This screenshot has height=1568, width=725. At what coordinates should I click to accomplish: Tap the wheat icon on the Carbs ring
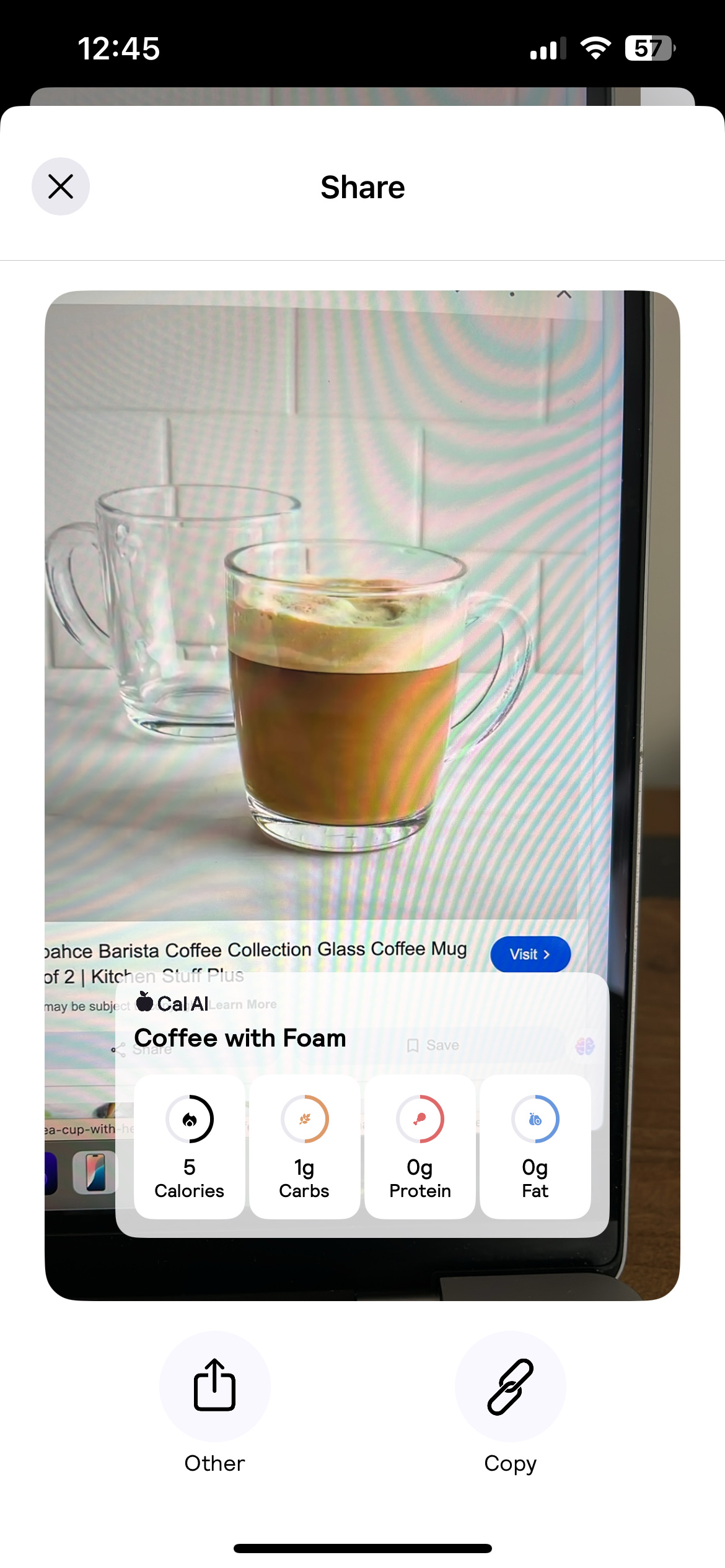click(x=304, y=1120)
